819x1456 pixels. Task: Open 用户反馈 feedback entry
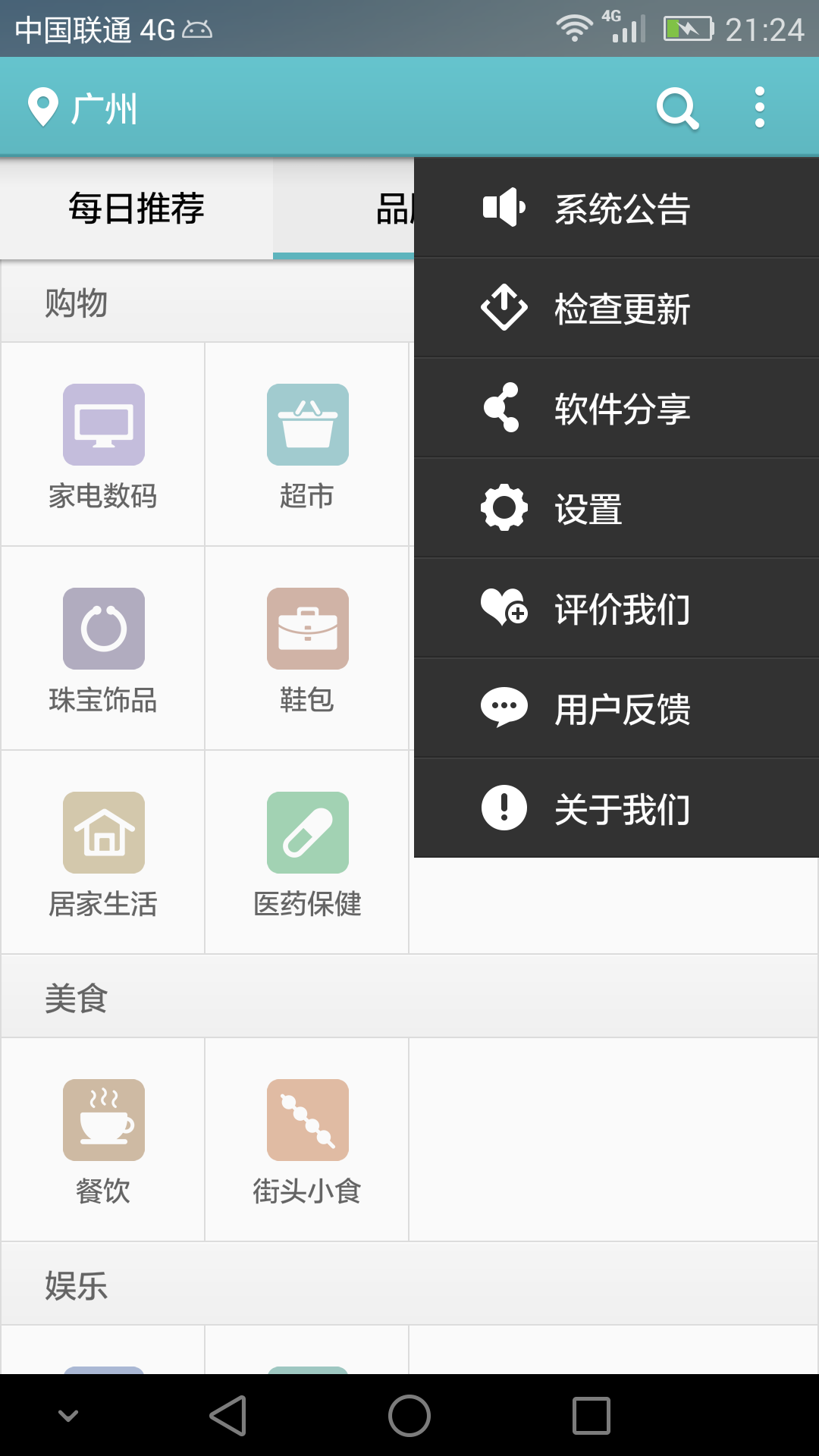coord(620,708)
